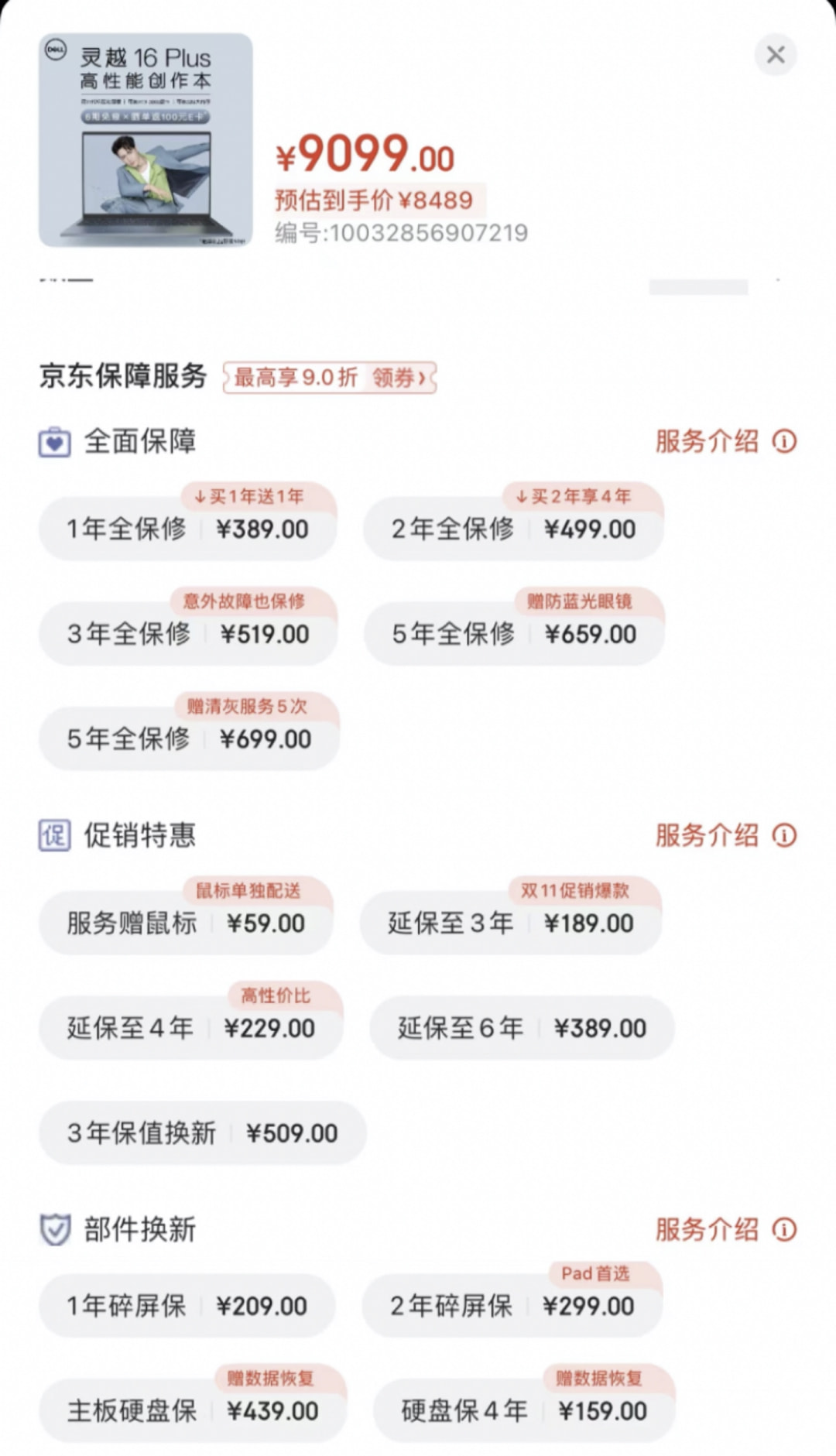Select the 2年碎屏保 Pad首选 plan
Screen dimensions: 836x1456
(x=514, y=1305)
